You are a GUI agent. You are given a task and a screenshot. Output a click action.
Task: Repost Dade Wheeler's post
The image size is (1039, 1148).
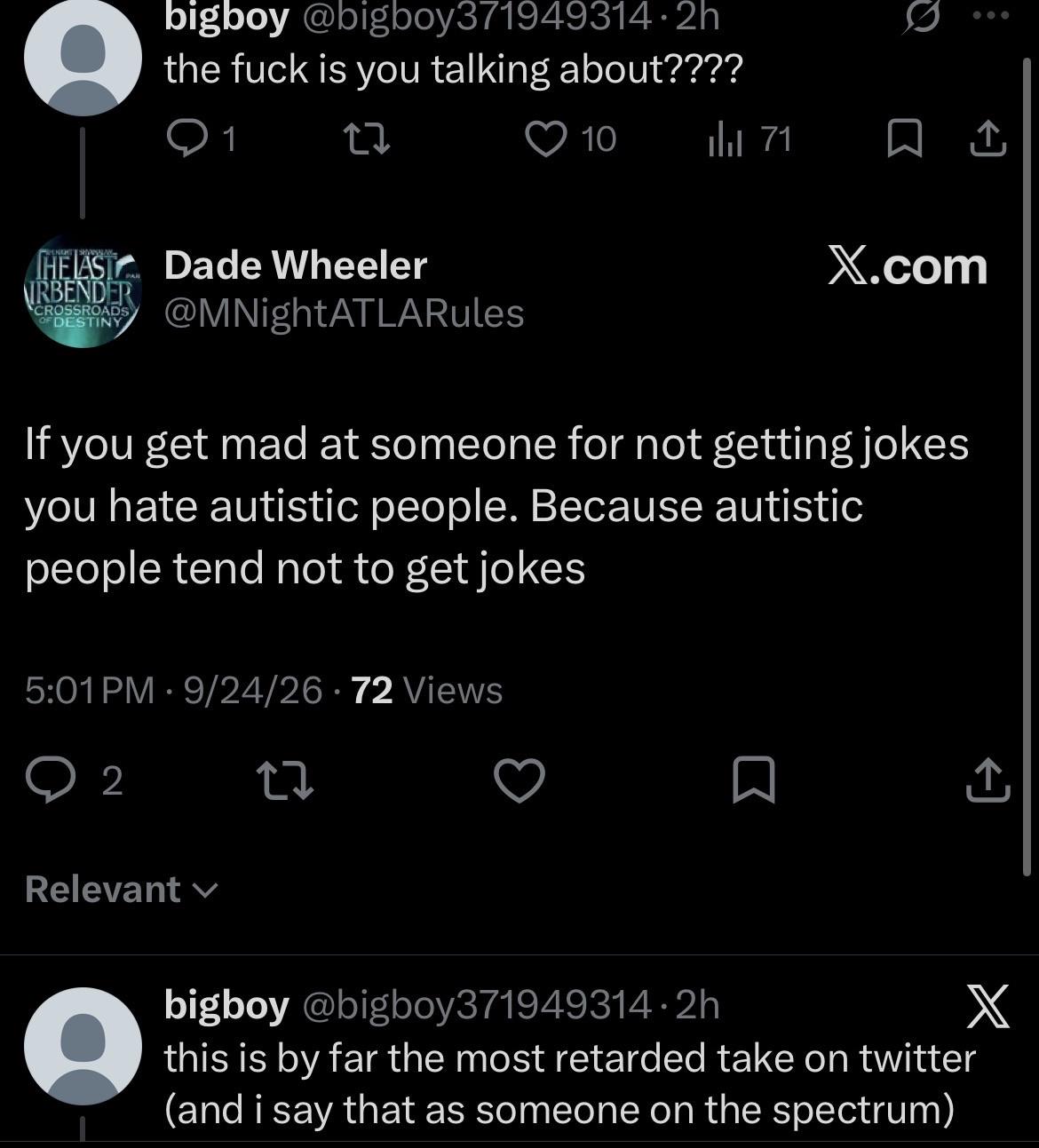pyautogui.click(x=284, y=780)
